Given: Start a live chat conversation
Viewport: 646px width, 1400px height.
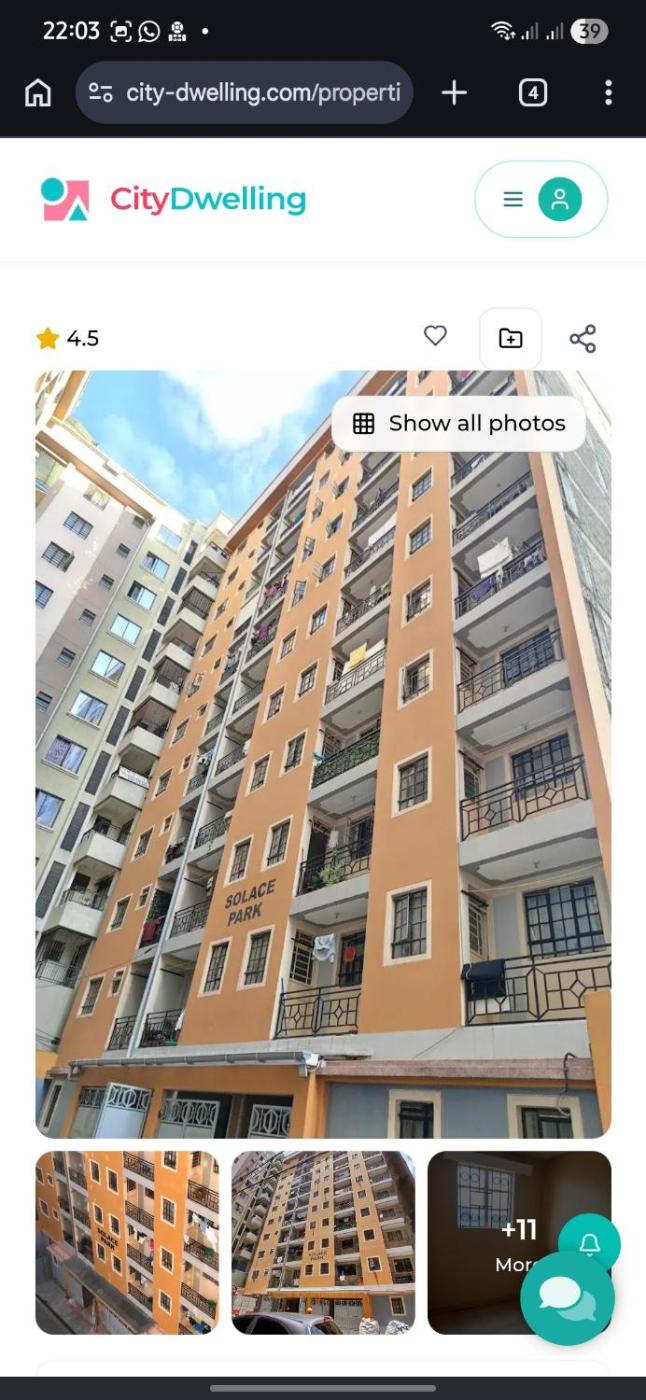Looking at the screenshot, I should (567, 1298).
